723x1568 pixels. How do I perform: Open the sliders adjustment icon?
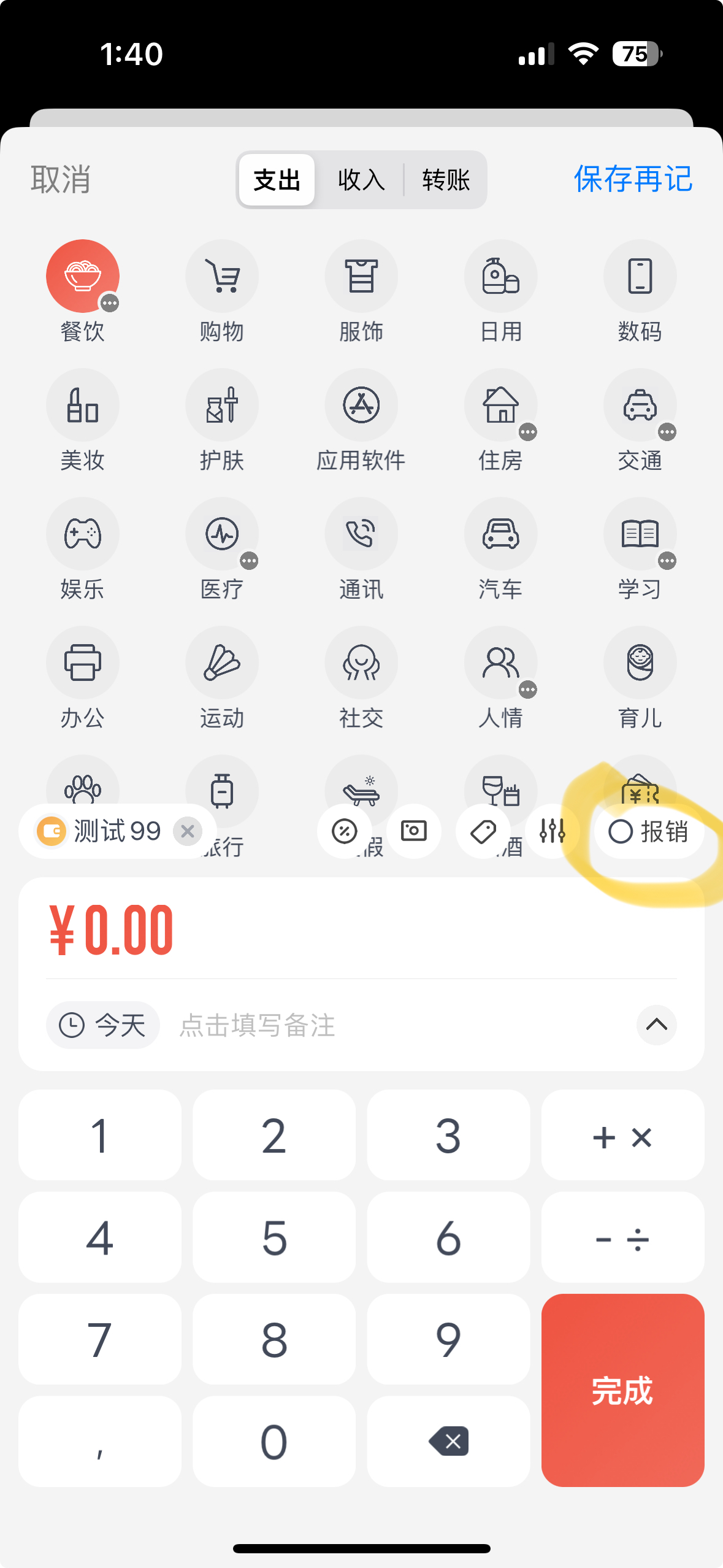[x=551, y=831]
